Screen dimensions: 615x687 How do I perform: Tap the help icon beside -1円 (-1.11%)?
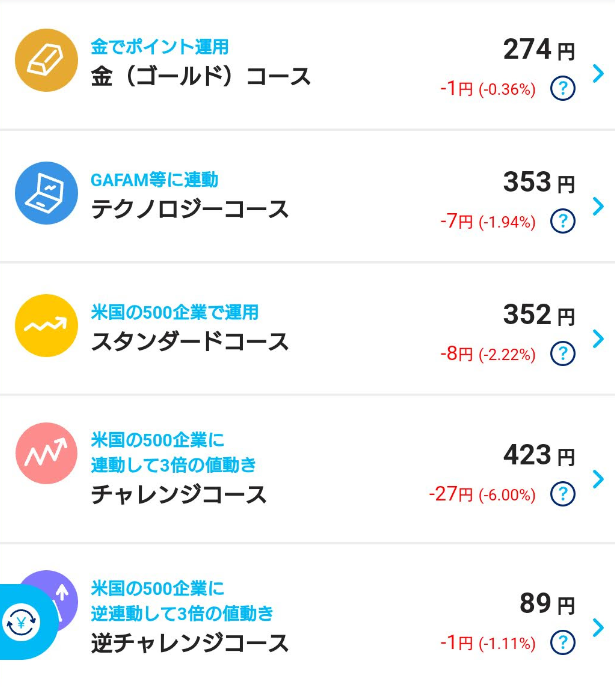point(562,643)
